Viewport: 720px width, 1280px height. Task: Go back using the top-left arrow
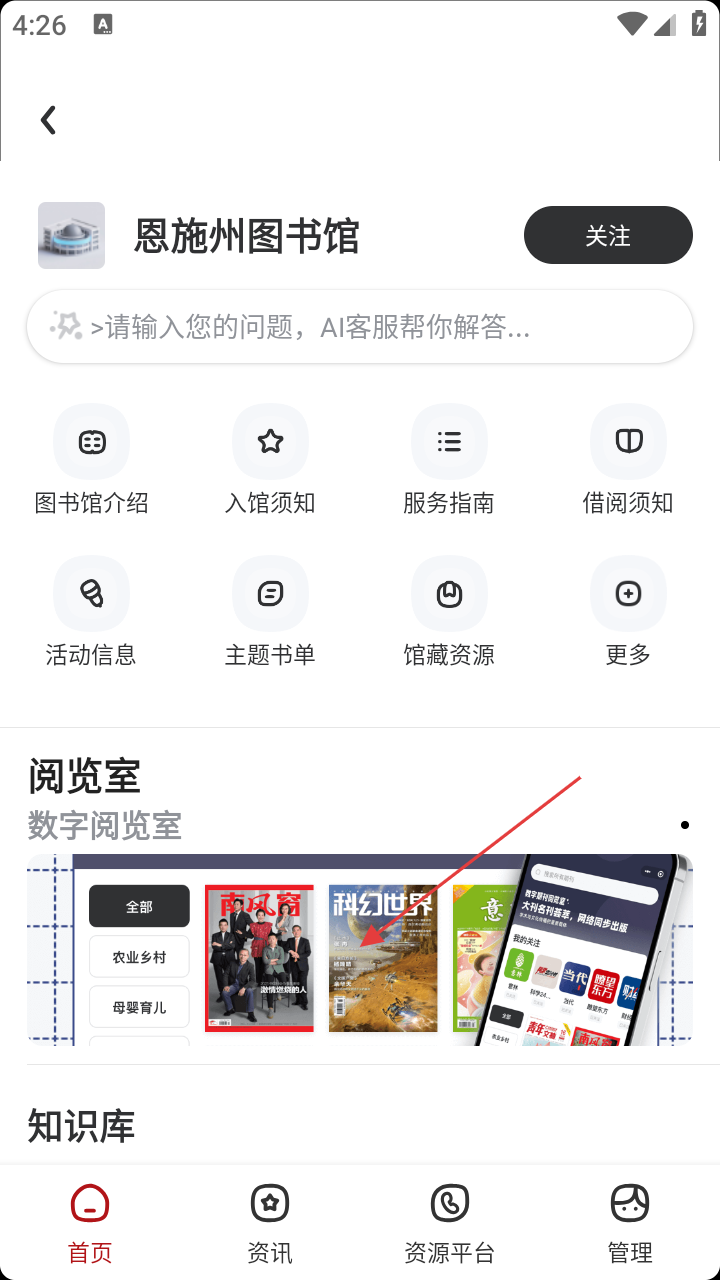point(48,120)
